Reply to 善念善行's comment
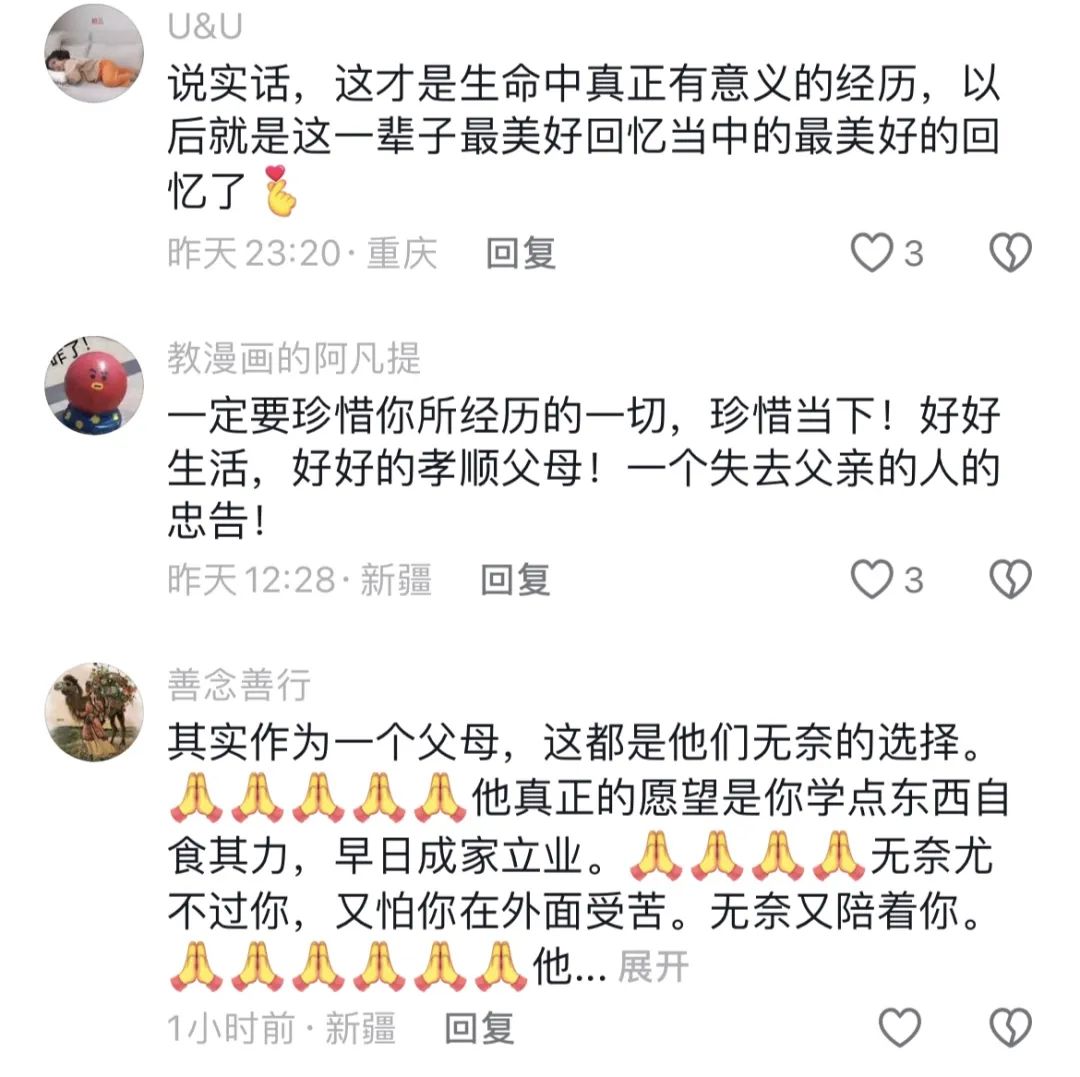 point(479,1028)
